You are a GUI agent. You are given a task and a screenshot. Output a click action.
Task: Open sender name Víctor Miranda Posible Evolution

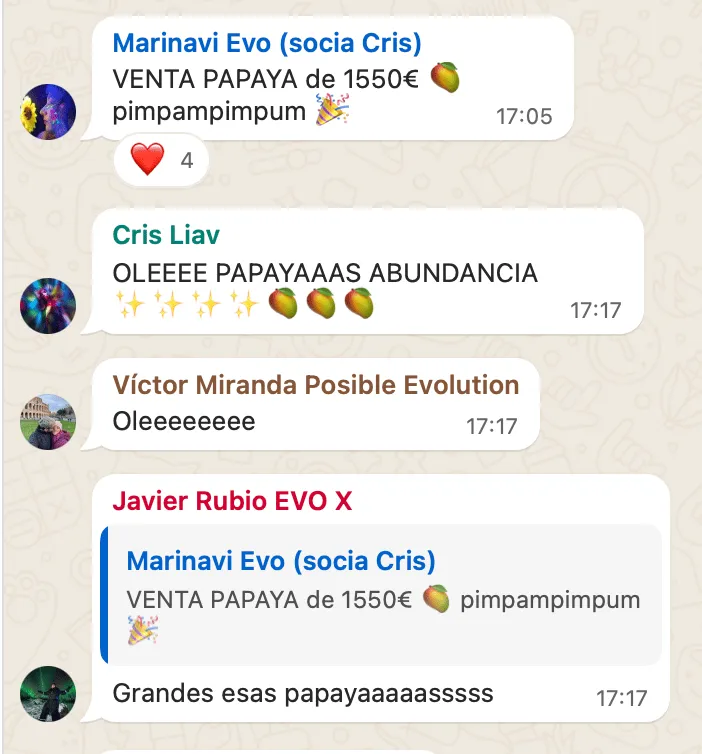point(316,385)
